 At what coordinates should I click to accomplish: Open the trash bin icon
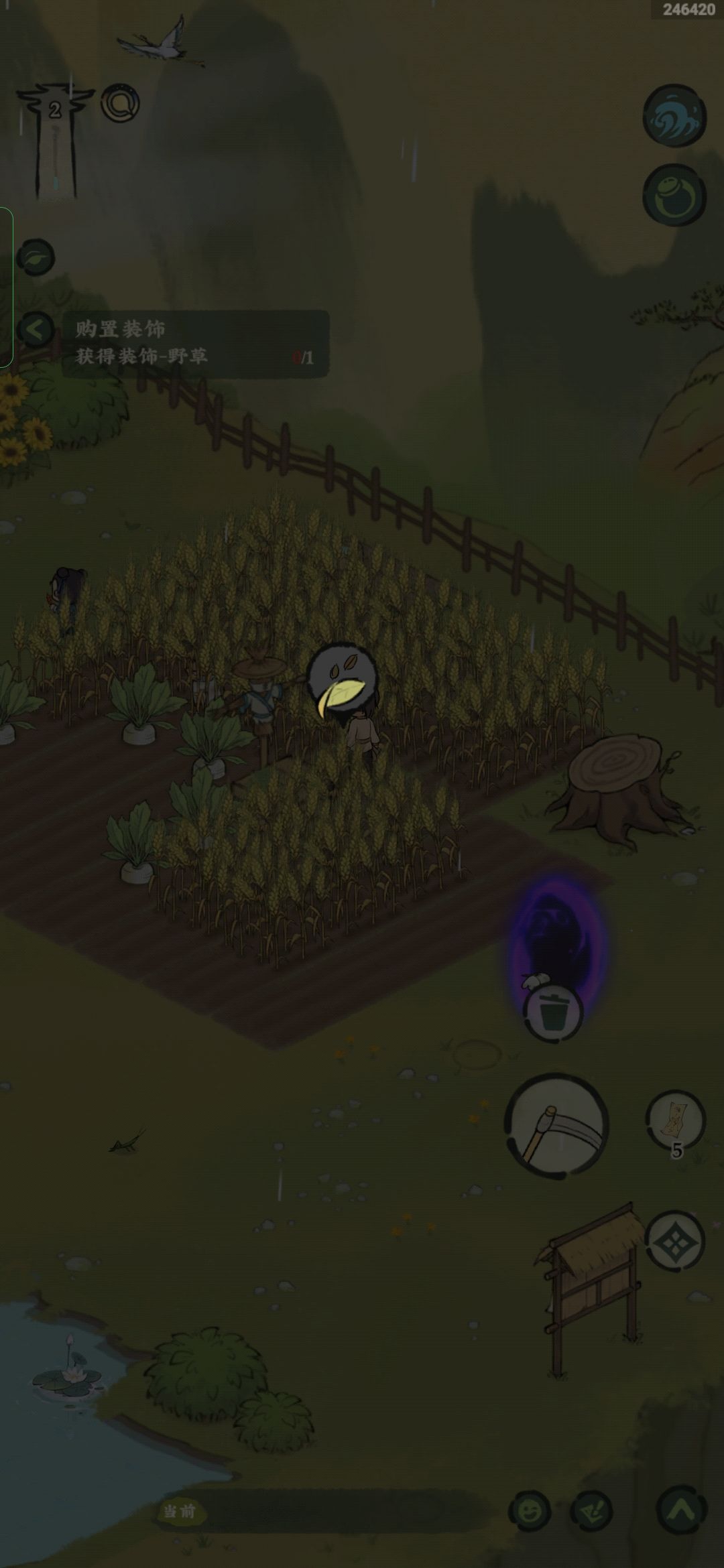(x=552, y=1012)
